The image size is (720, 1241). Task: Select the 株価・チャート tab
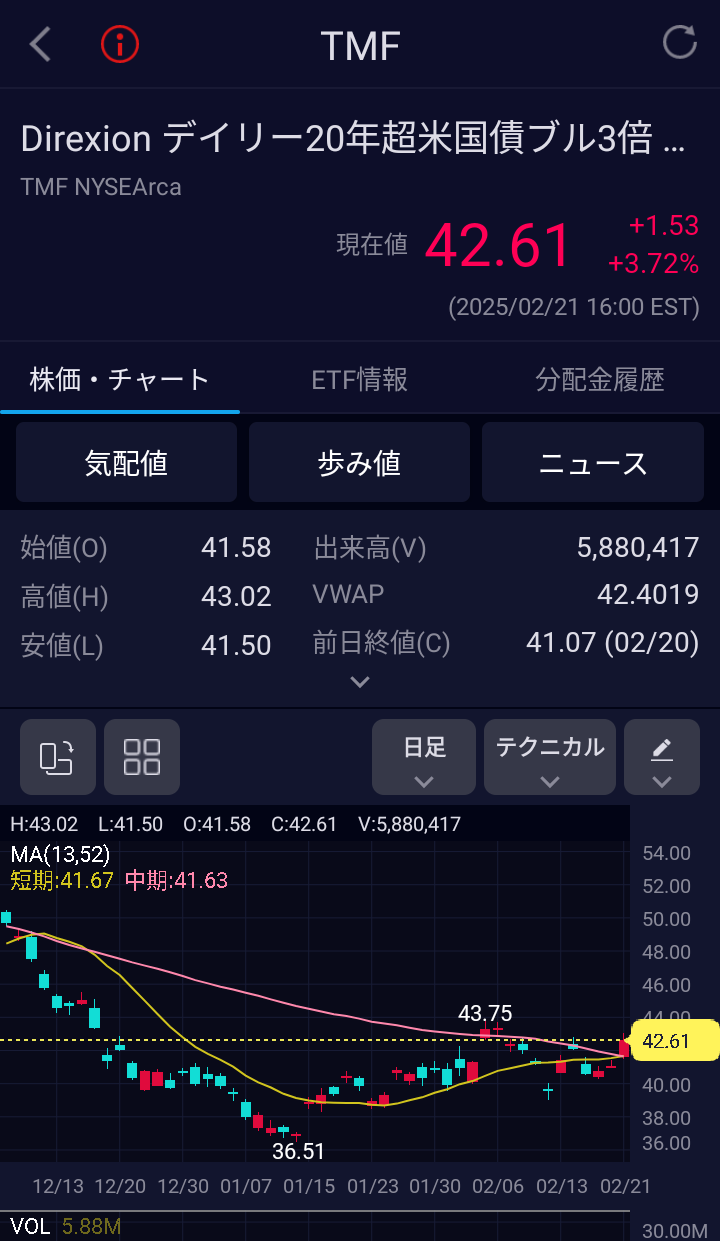tap(120, 379)
